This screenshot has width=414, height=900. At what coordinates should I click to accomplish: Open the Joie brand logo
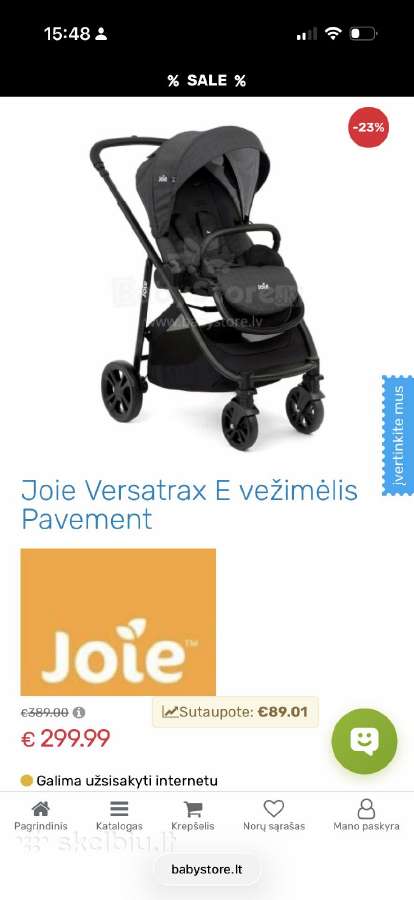118,622
